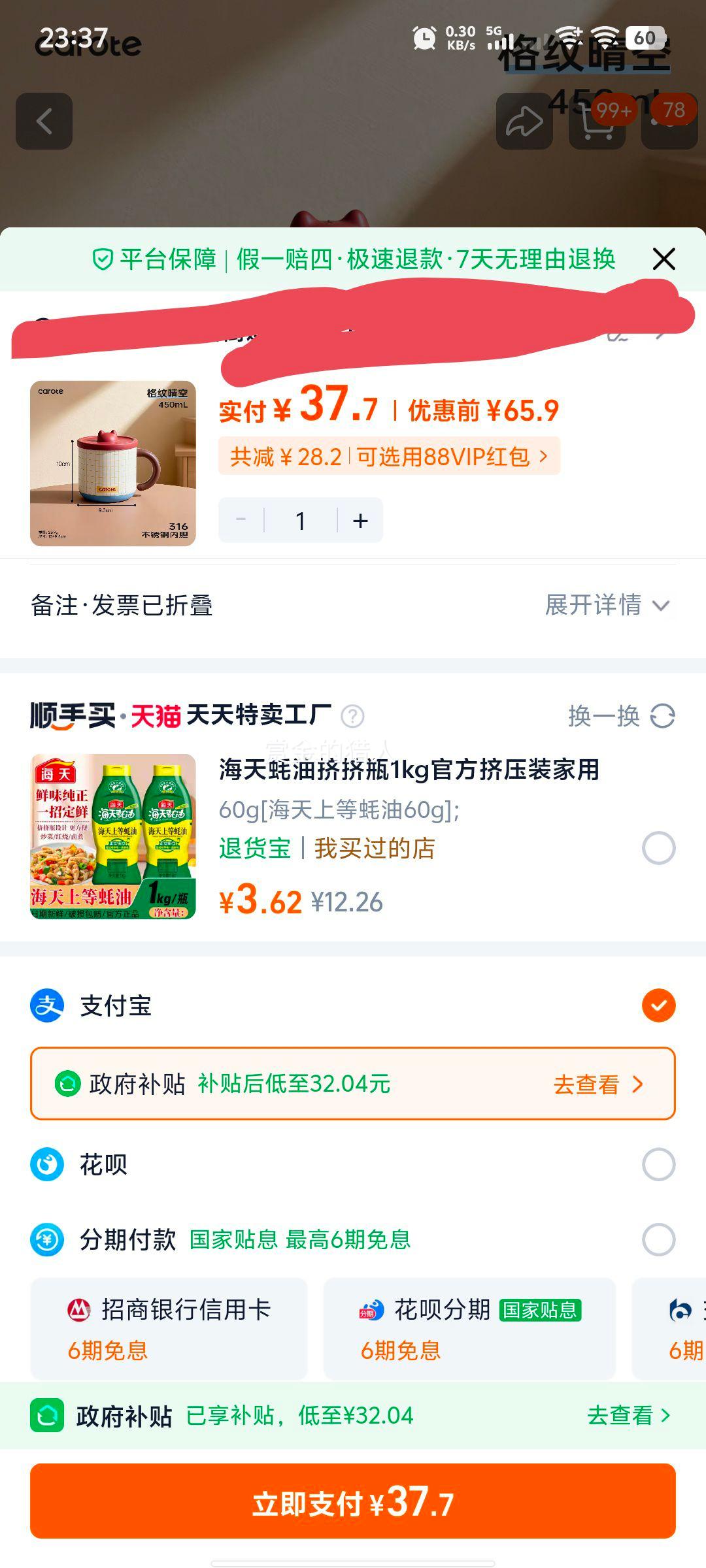Viewport: 706px width, 1568px height.
Task: Dismiss the platform guarantee banner with X
Action: (x=664, y=259)
